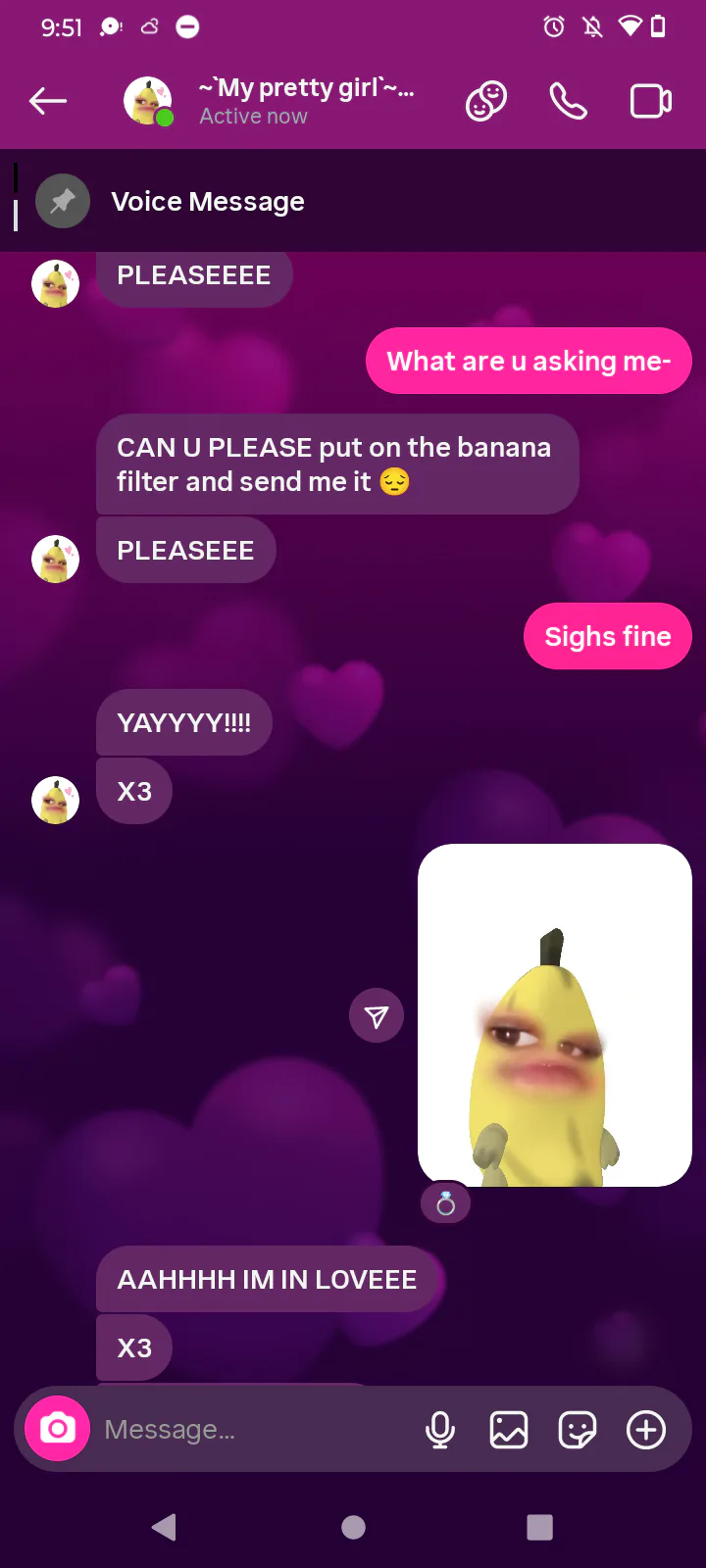The height and width of the screenshot is (1568, 706).
Task: Start a video call
Action: 650,101
